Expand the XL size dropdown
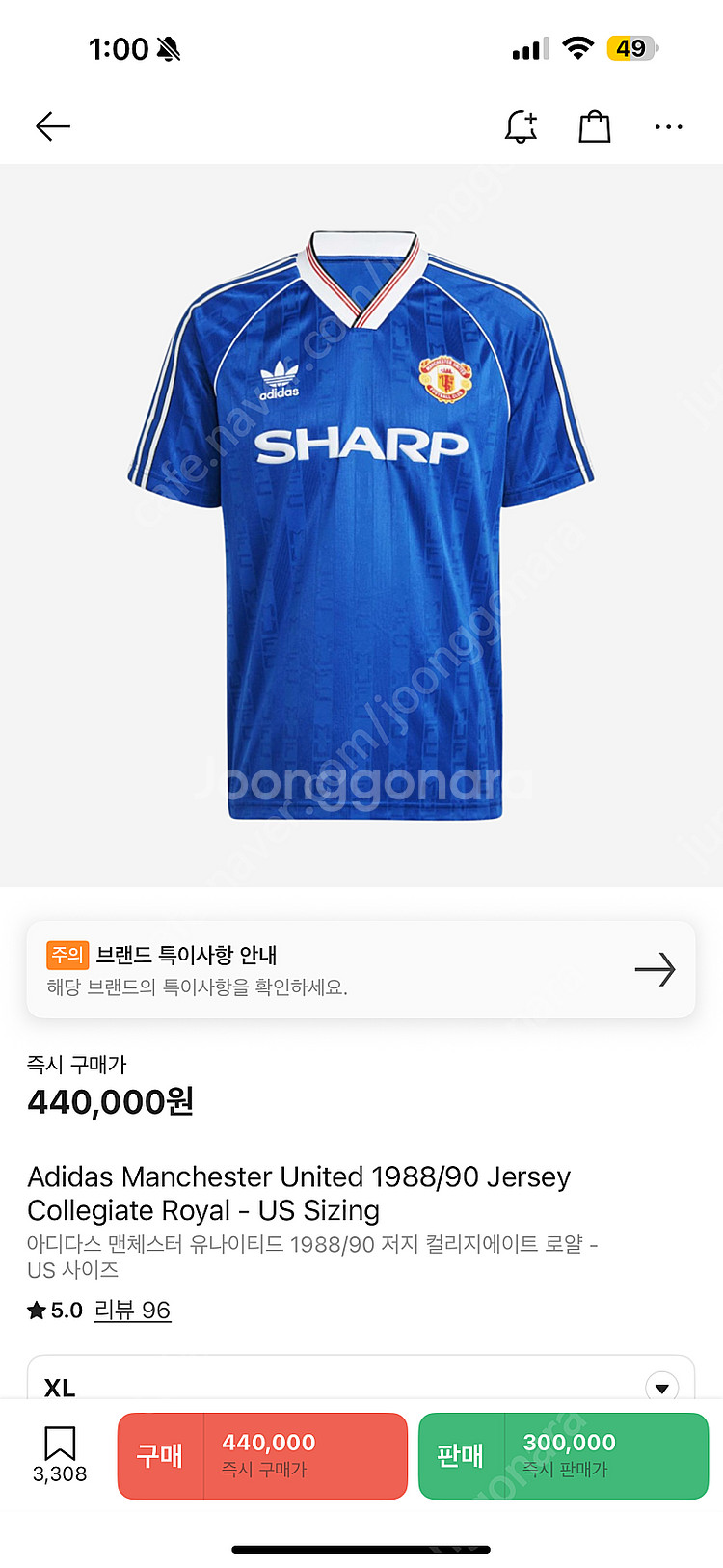This screenshot has height=1568, width=723. pos(661,1387)
